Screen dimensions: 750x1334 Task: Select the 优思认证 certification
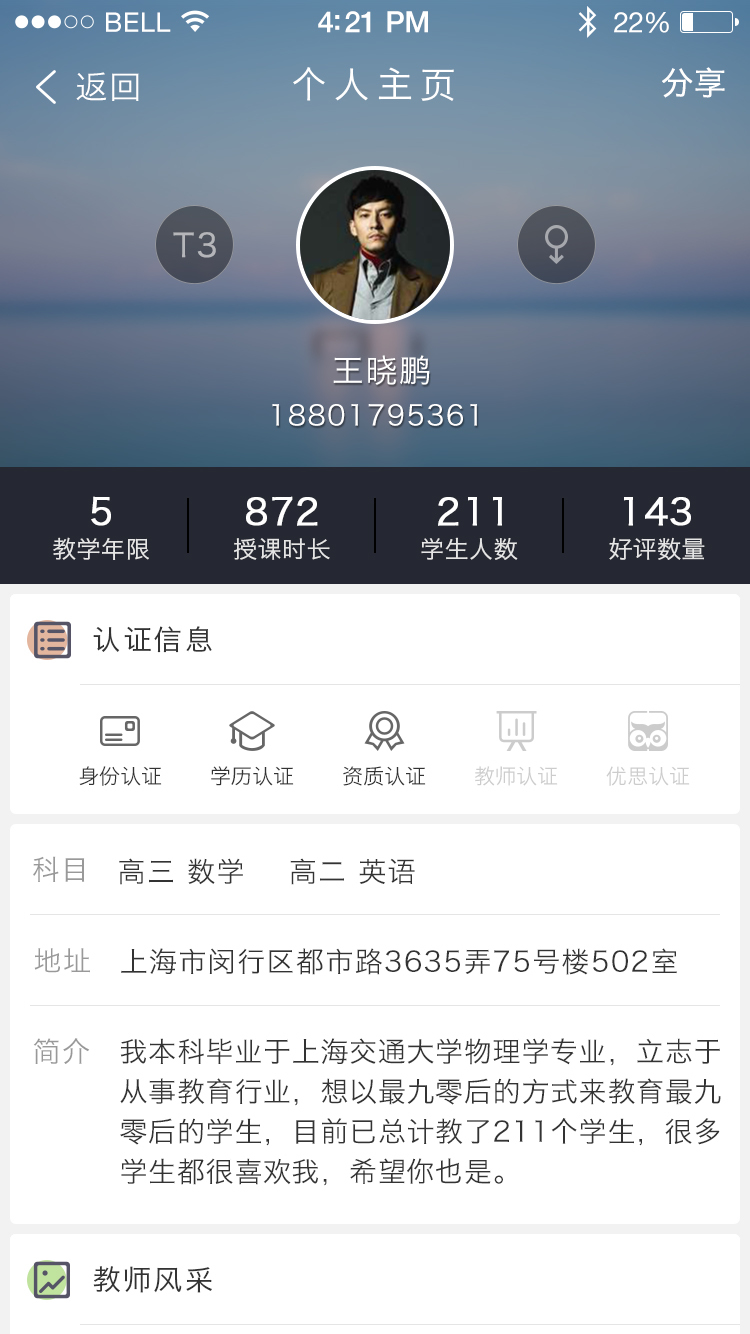(x=648, y=749)
